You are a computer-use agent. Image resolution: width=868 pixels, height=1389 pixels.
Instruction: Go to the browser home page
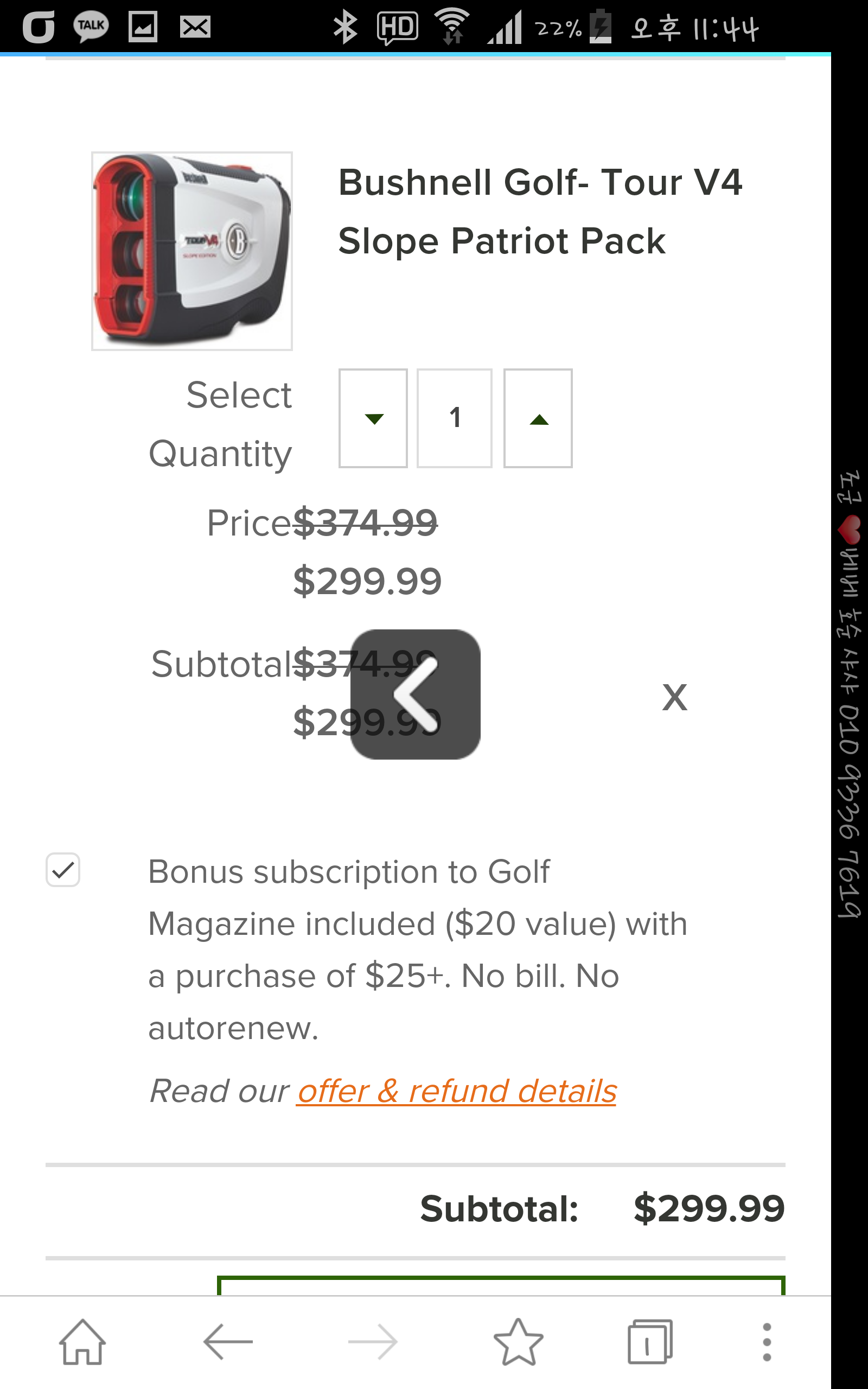point(82,1342)
